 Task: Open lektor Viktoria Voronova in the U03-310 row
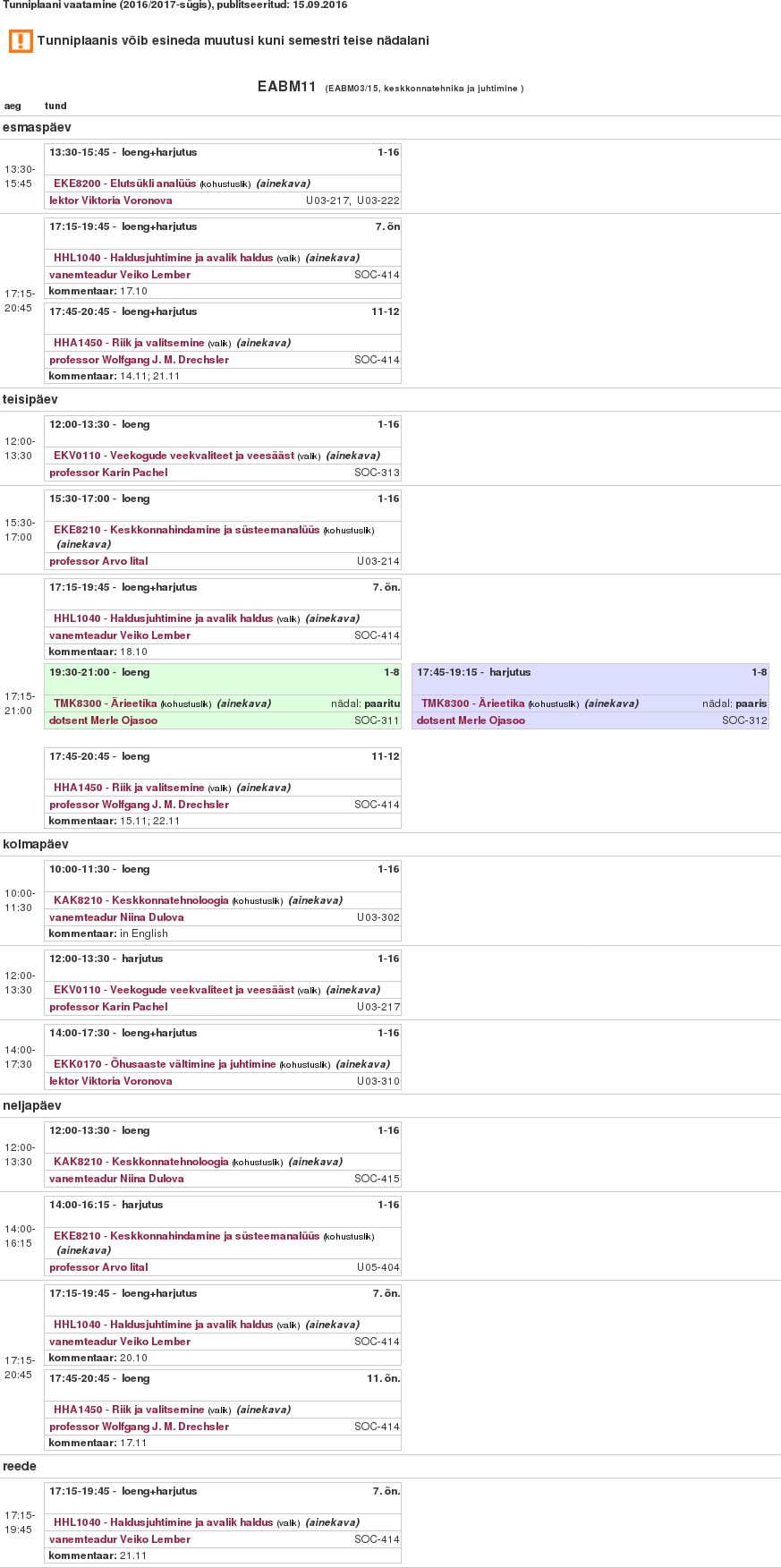point(110,1081)
